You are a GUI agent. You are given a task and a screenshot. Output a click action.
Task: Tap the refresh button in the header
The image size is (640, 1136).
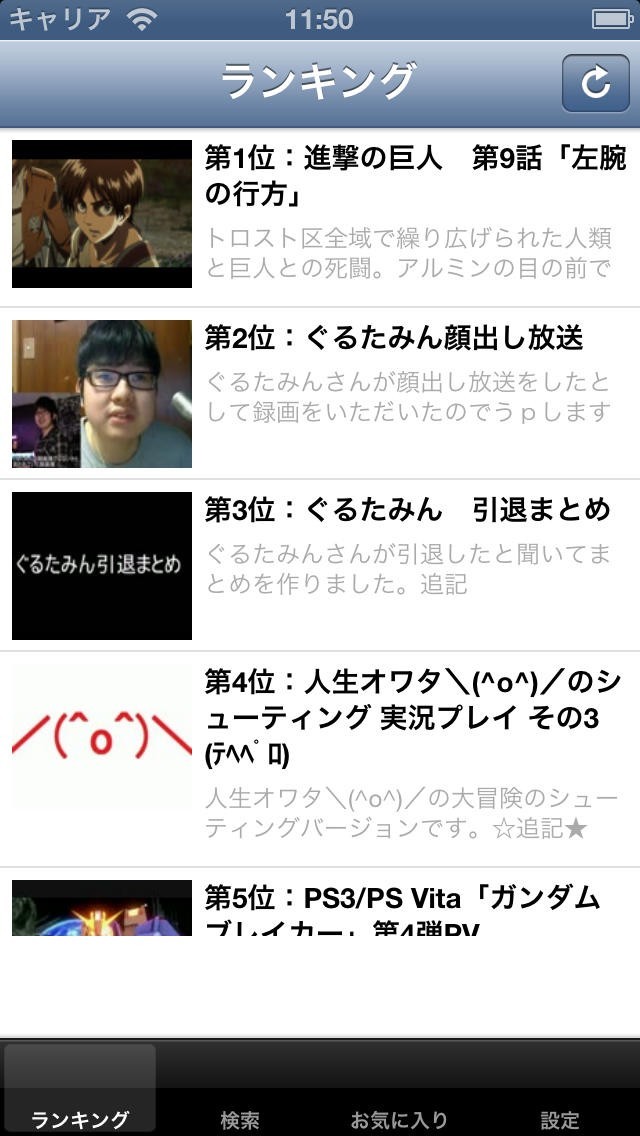click(595, 83)
